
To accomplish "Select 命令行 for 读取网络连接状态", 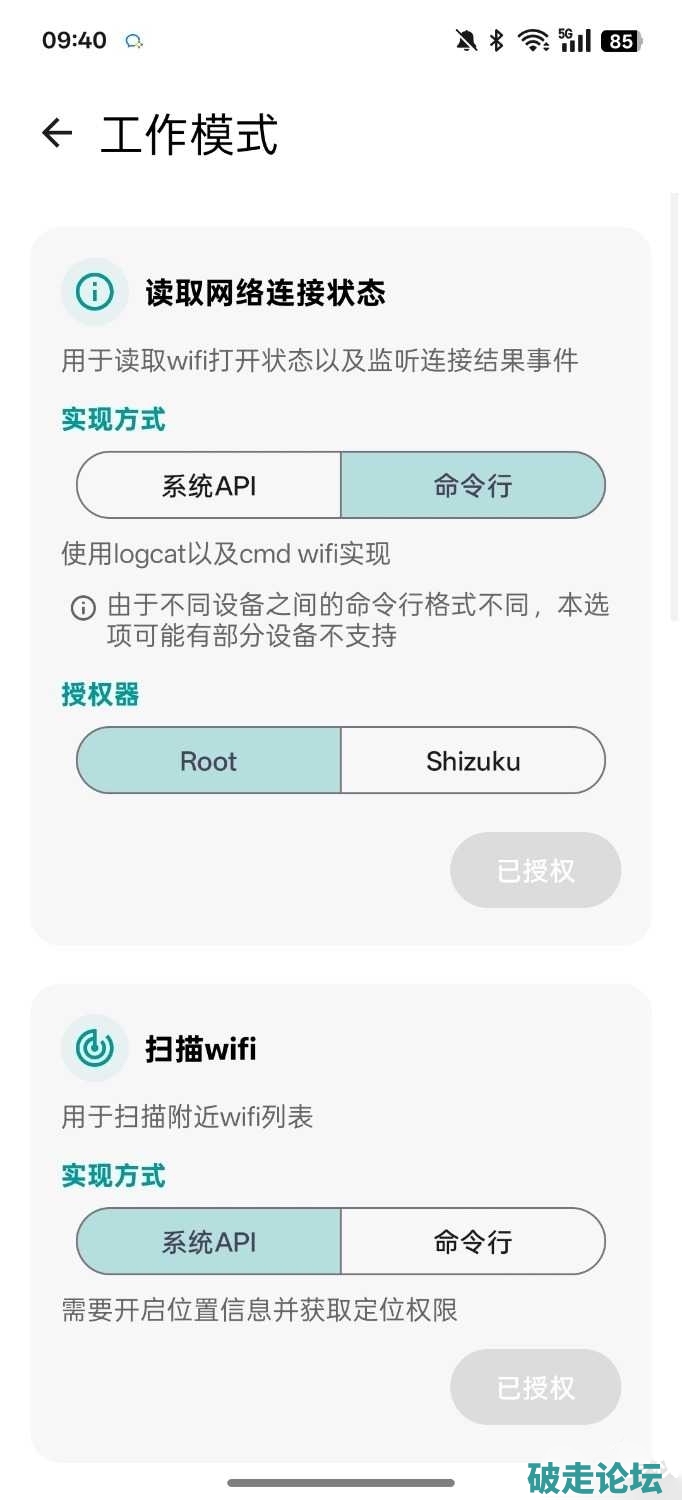I will pos(473,486).
